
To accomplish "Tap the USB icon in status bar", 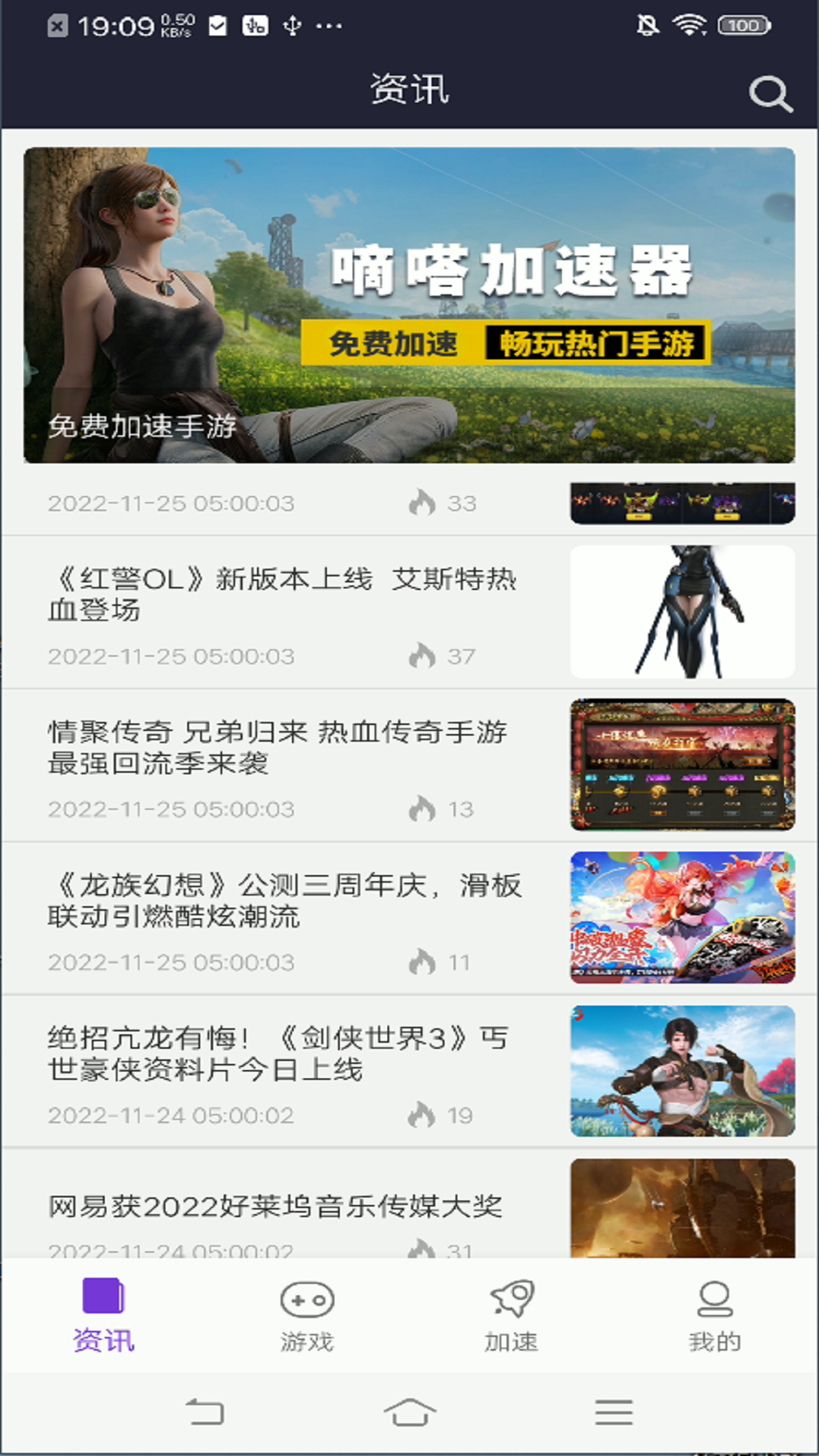I will [x=291, y=24].
